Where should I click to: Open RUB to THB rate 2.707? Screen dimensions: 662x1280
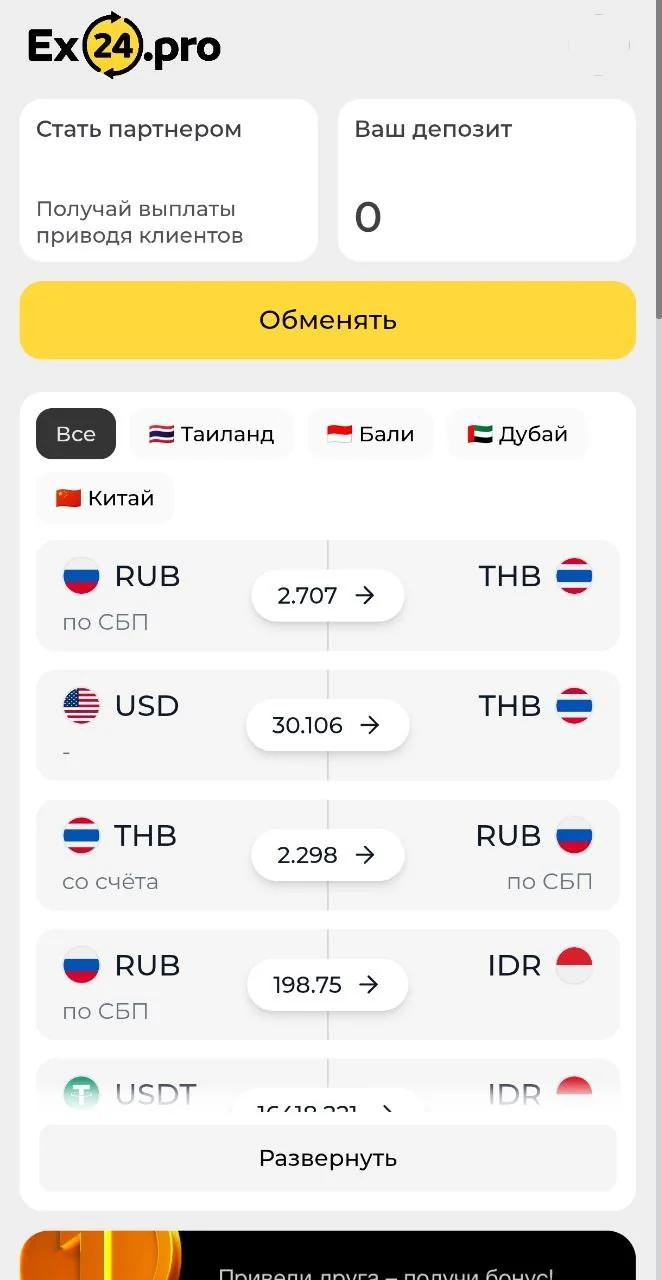[328, 595]
